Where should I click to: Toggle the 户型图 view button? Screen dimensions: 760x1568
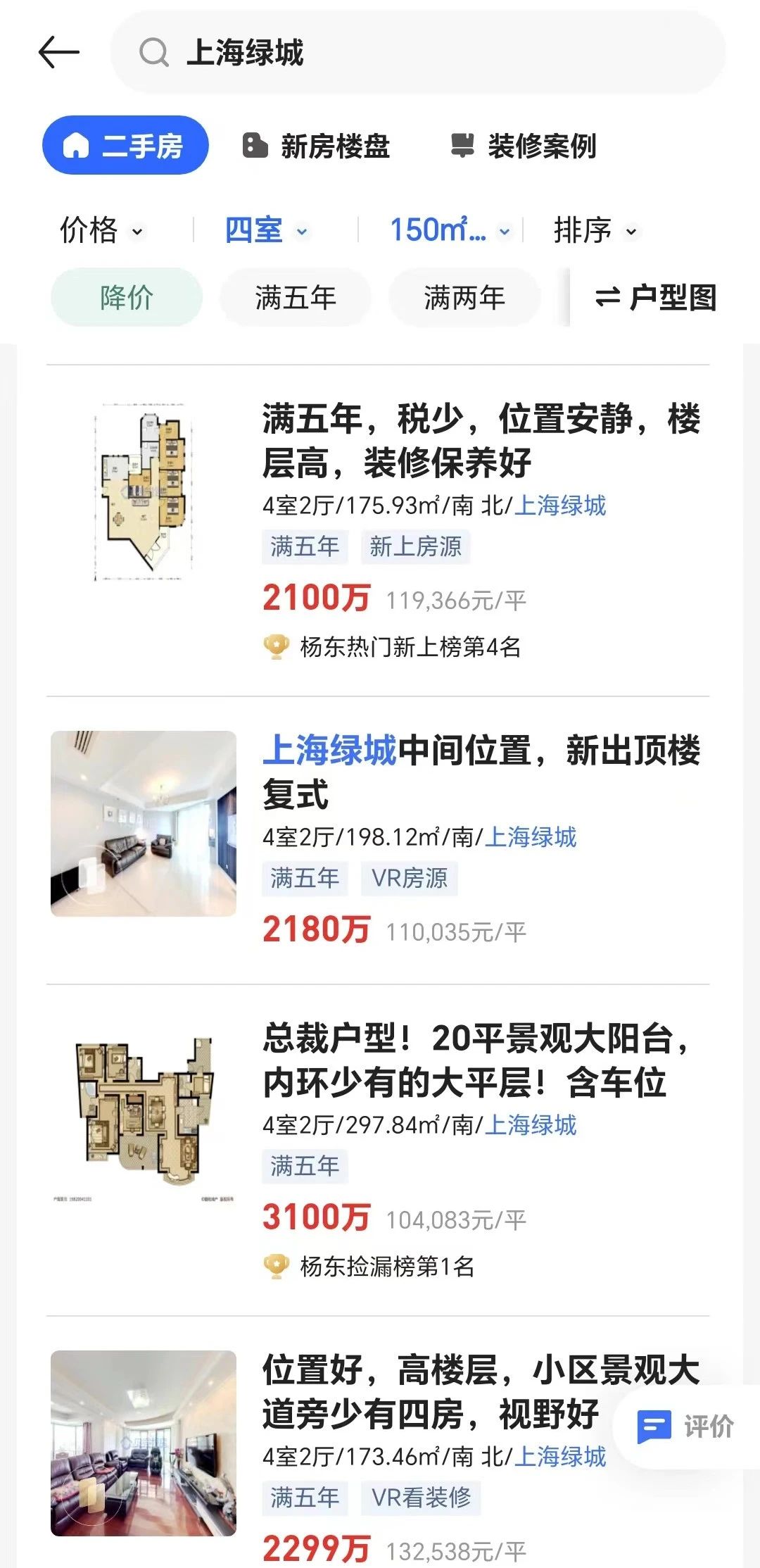[656, 297]
